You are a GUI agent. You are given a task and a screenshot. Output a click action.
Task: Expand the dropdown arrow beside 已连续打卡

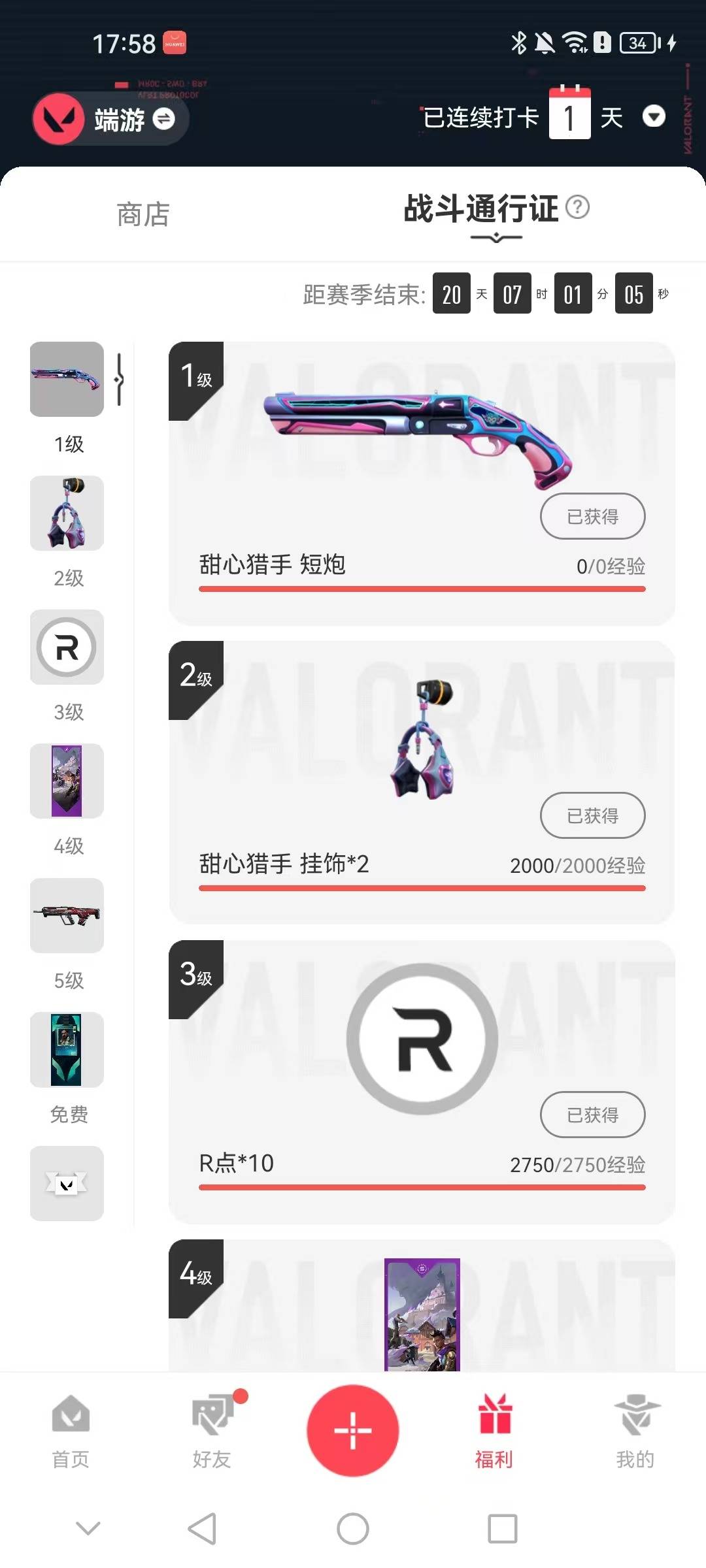click(654, 118)
